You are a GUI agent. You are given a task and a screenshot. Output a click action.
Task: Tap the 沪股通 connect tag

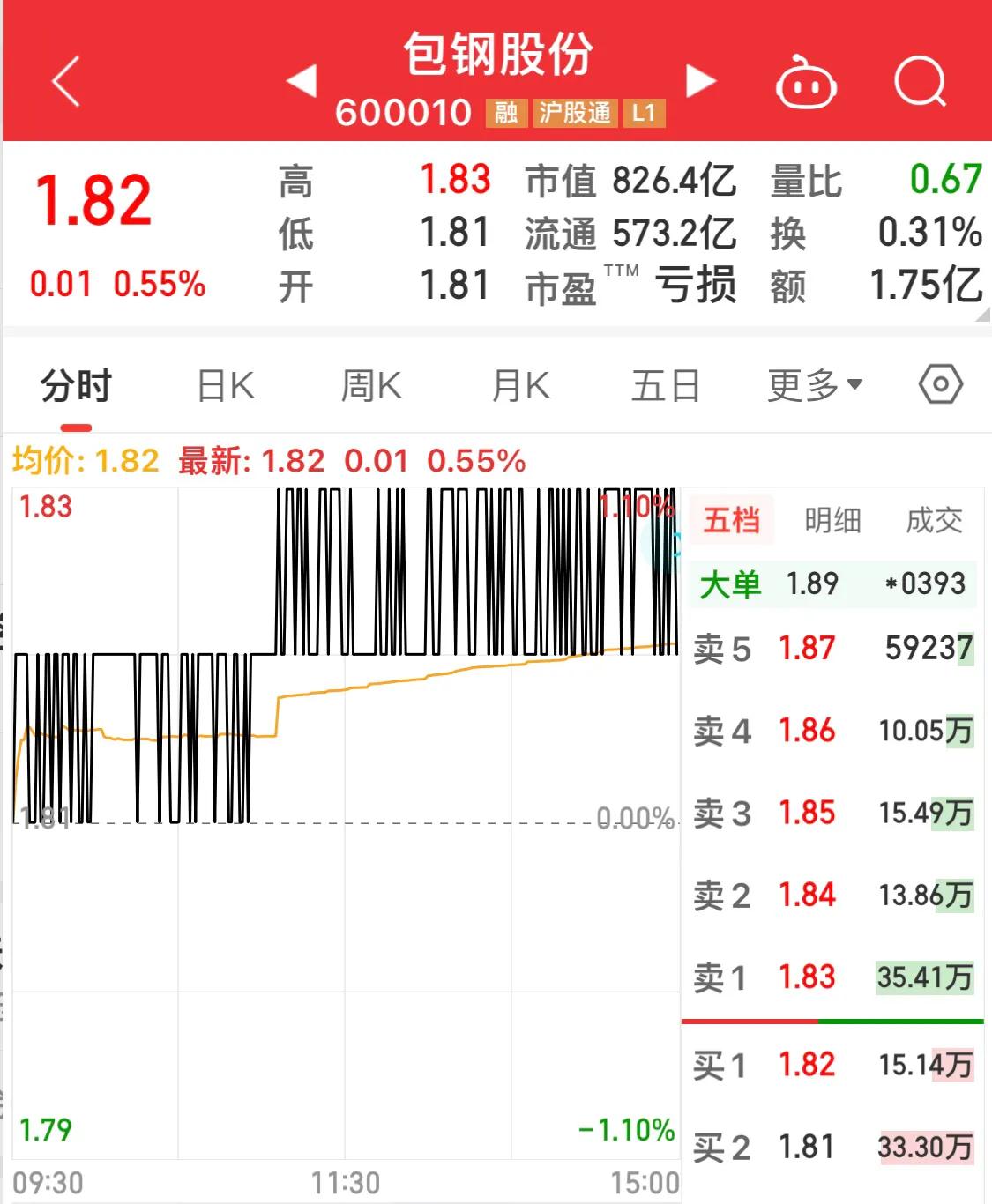click(575, 113)
